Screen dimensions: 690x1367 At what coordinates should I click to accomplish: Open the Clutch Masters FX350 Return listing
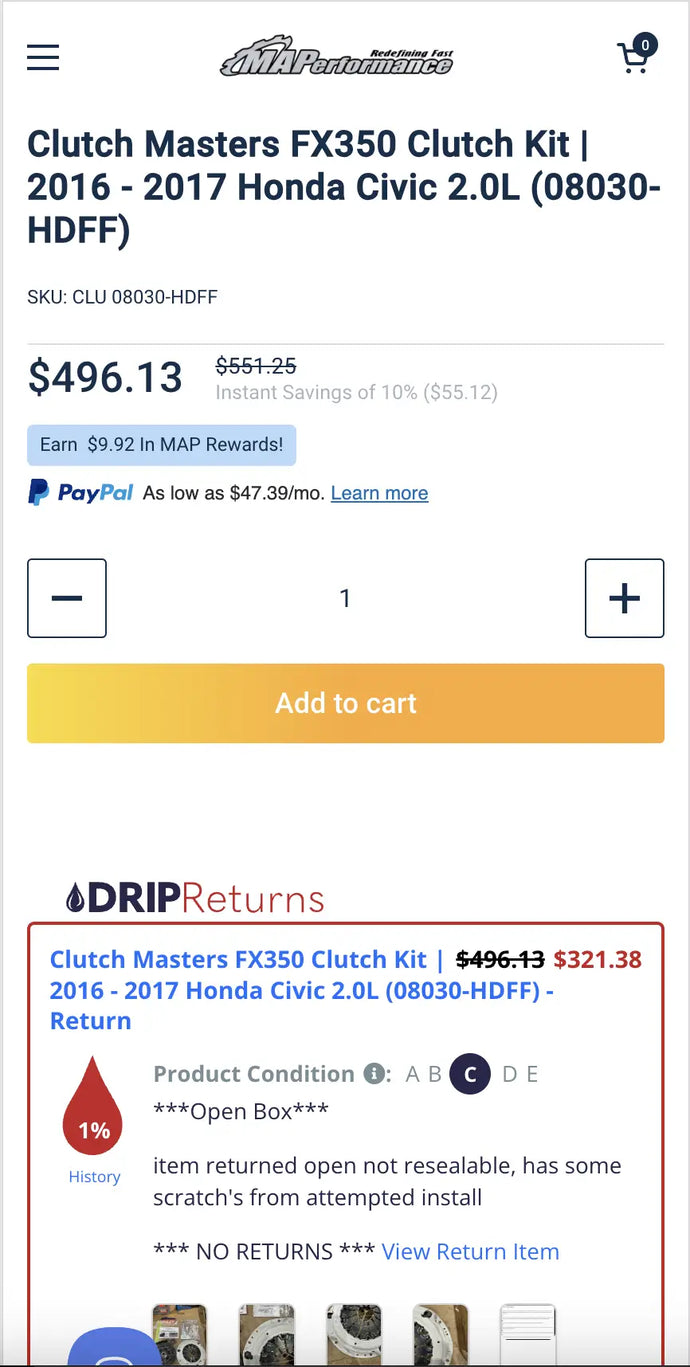(x=246, y=990)
